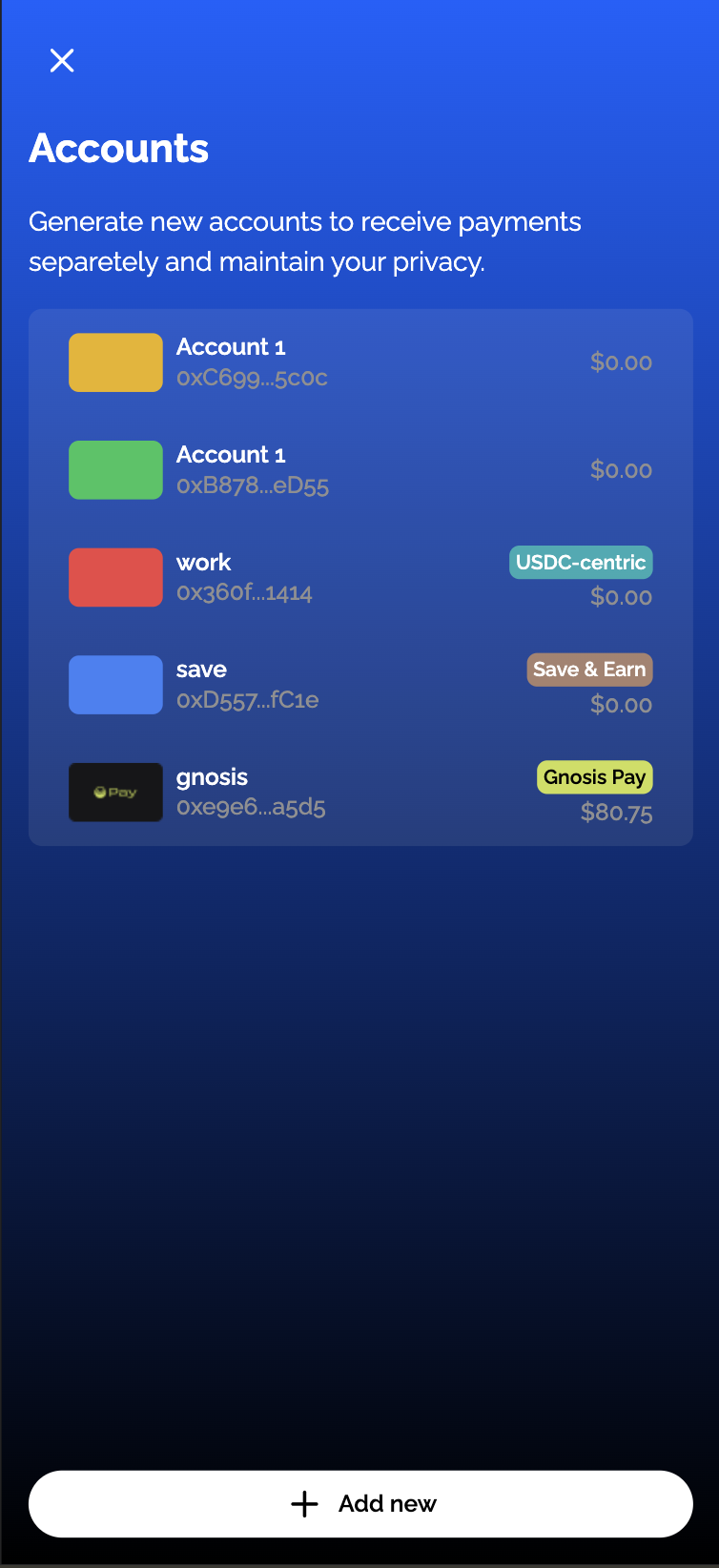Click the Add new button

point(359,1503)
